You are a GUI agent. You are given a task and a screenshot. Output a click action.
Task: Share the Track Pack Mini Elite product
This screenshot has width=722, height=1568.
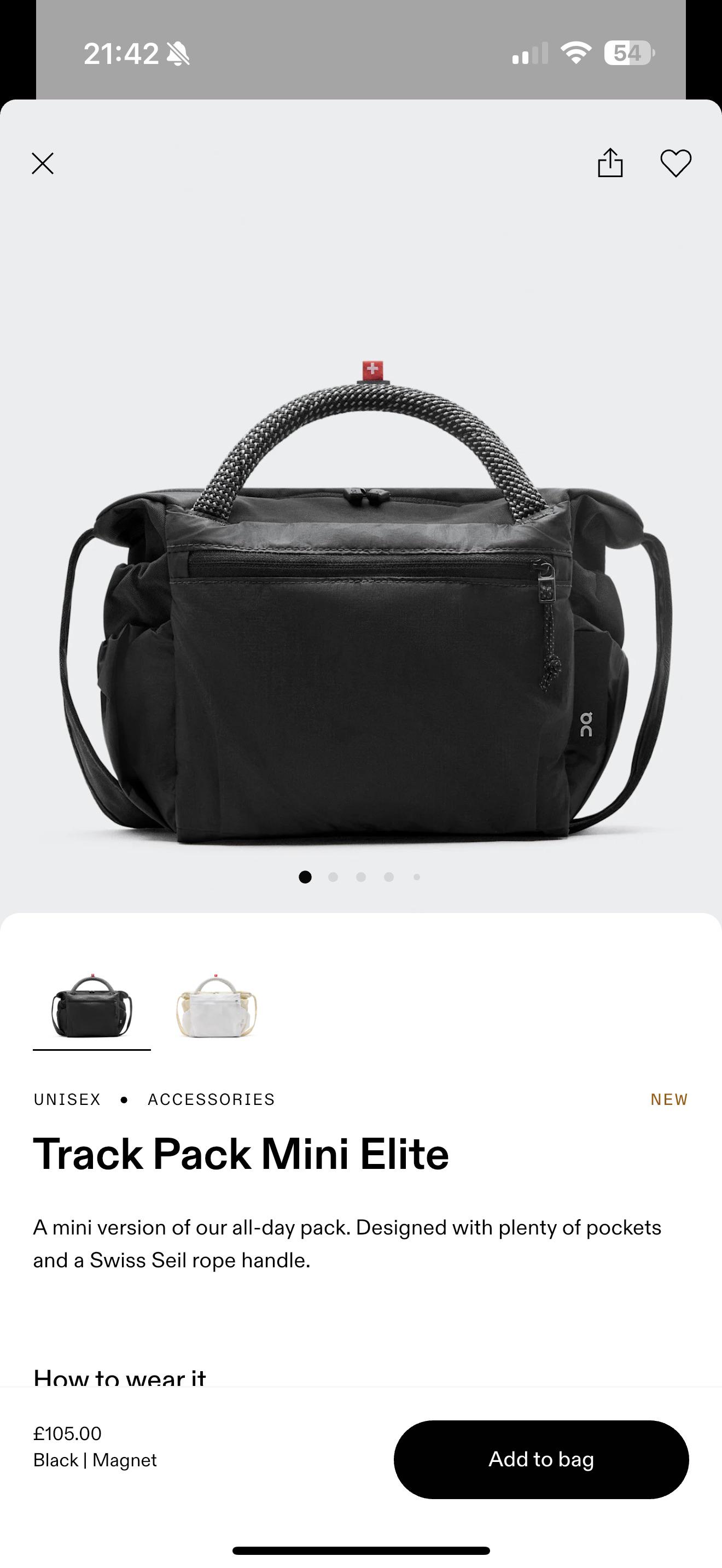point(610,163)
